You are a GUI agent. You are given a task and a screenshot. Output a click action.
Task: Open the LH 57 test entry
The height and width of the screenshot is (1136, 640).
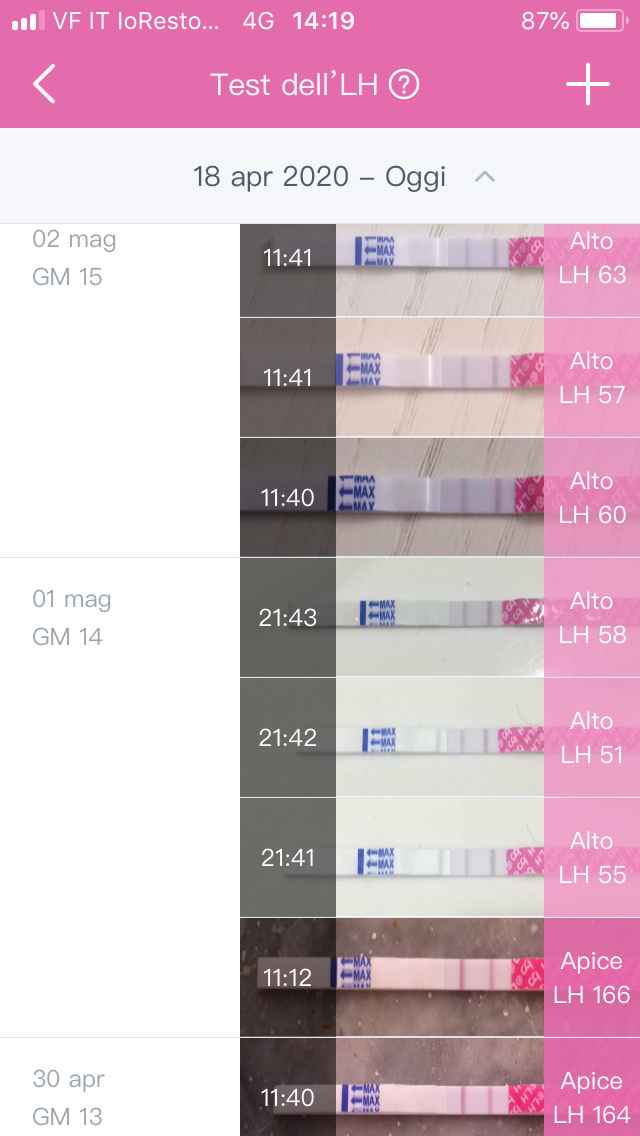[440, 378]
